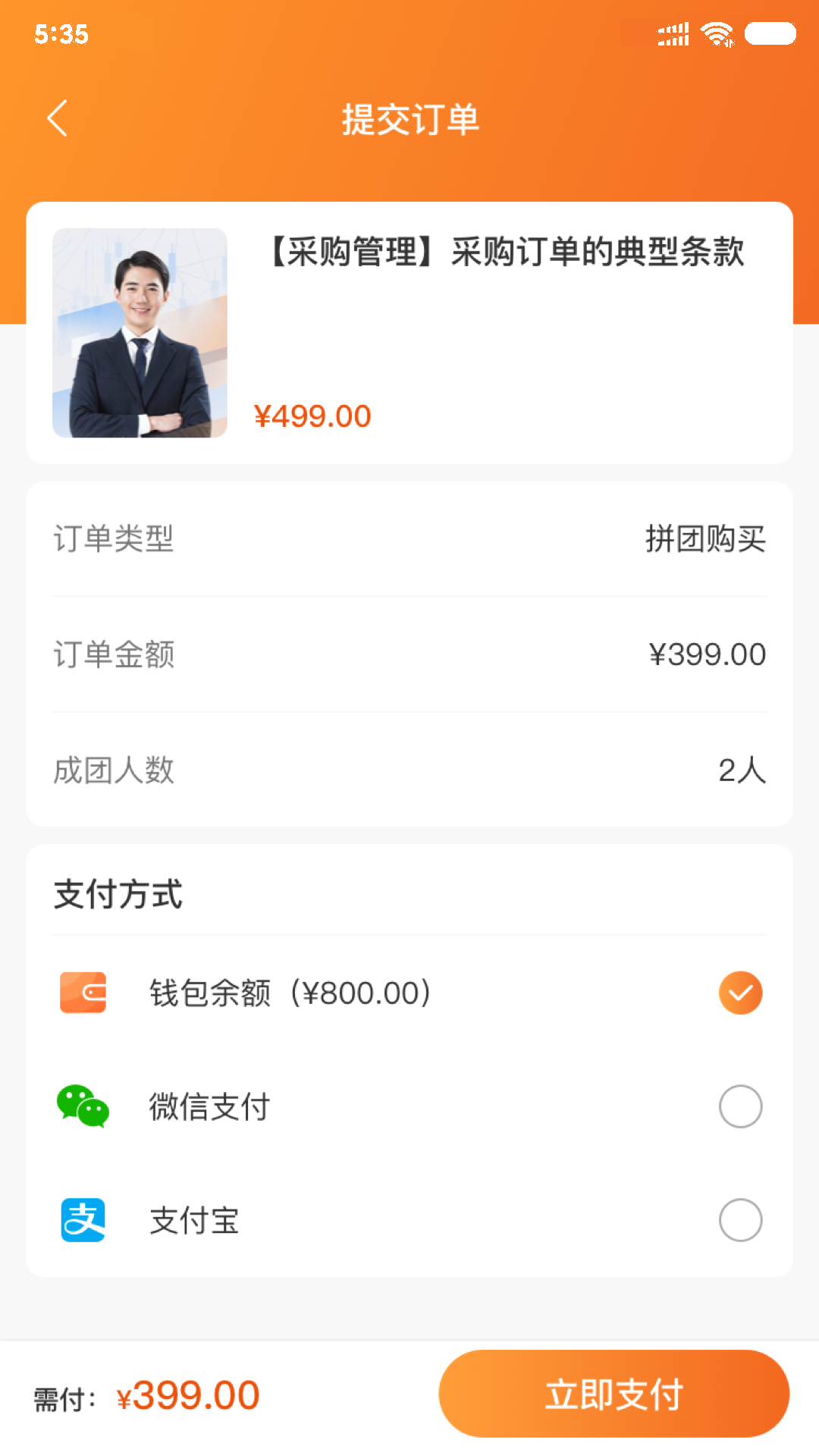Choose 微信支付 radio button
Image resolution: width=819 pixels, height=1456 pixels.
click(739, 1106)
